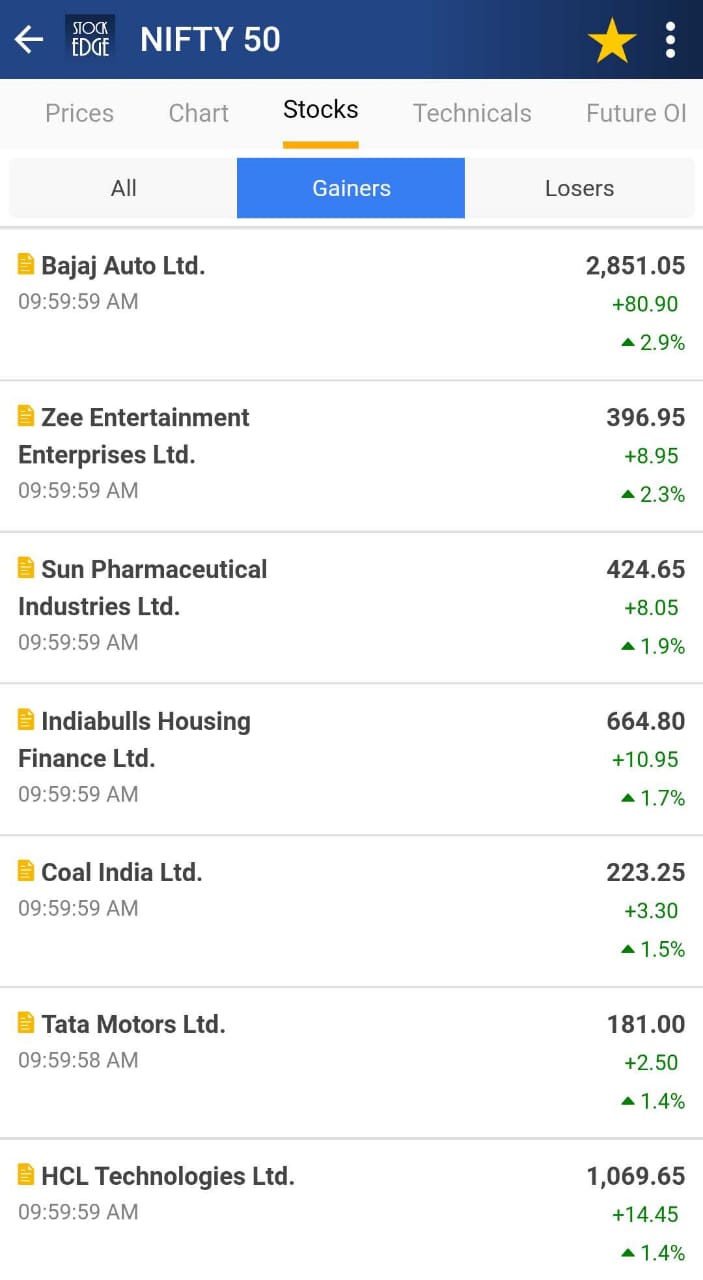Viewport: 703px width, 1280px height.
Task: Open the overflow menu
Action: click(670, 40)
